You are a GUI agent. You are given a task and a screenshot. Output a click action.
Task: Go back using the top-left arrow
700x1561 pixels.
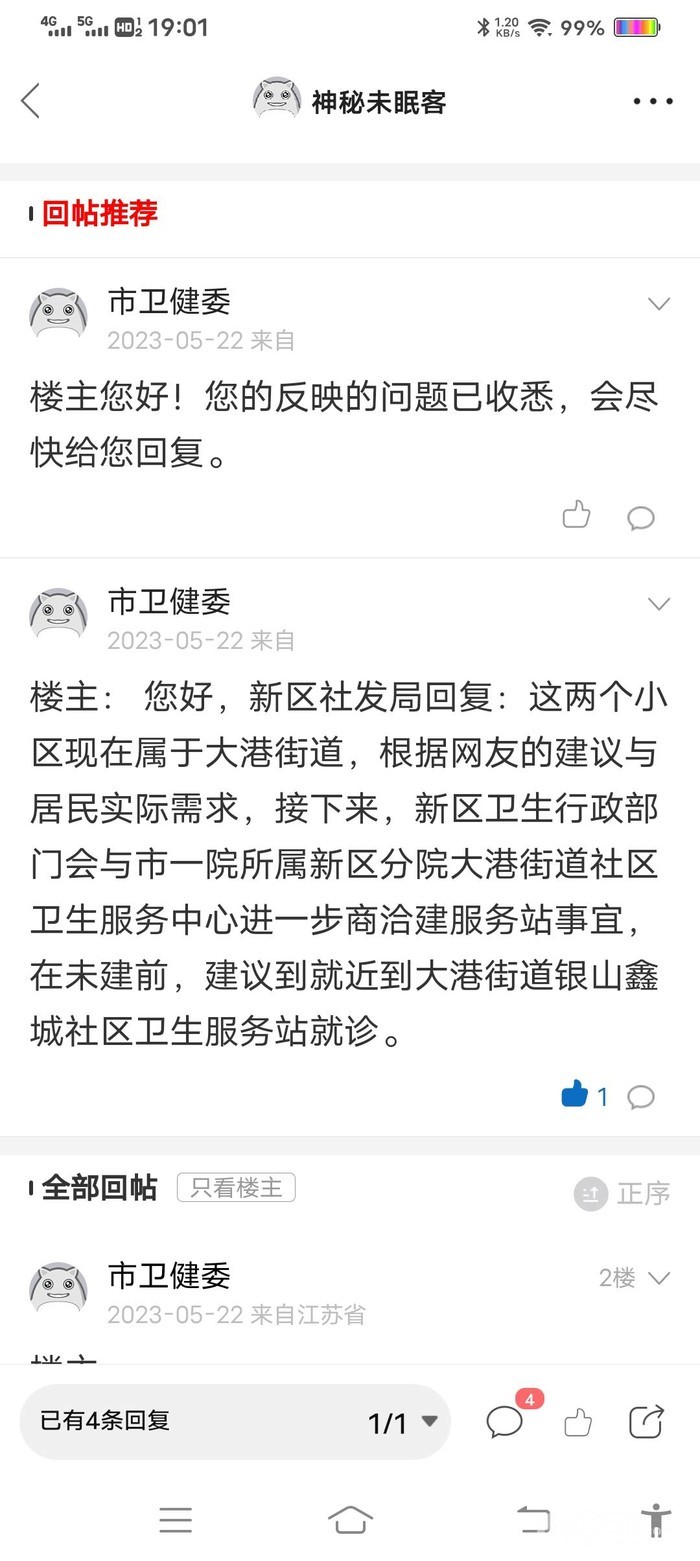(30, 101)
